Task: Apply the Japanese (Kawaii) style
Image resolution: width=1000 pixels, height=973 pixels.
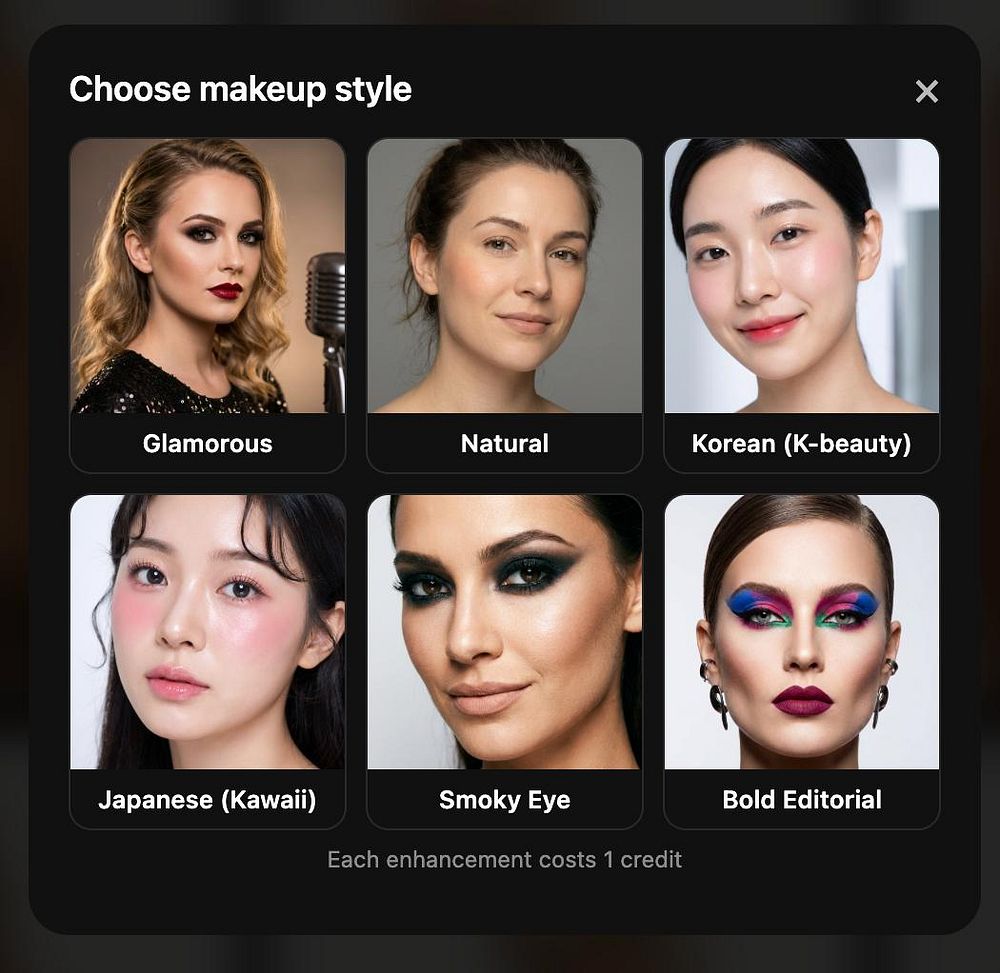Action: (207, 661)
